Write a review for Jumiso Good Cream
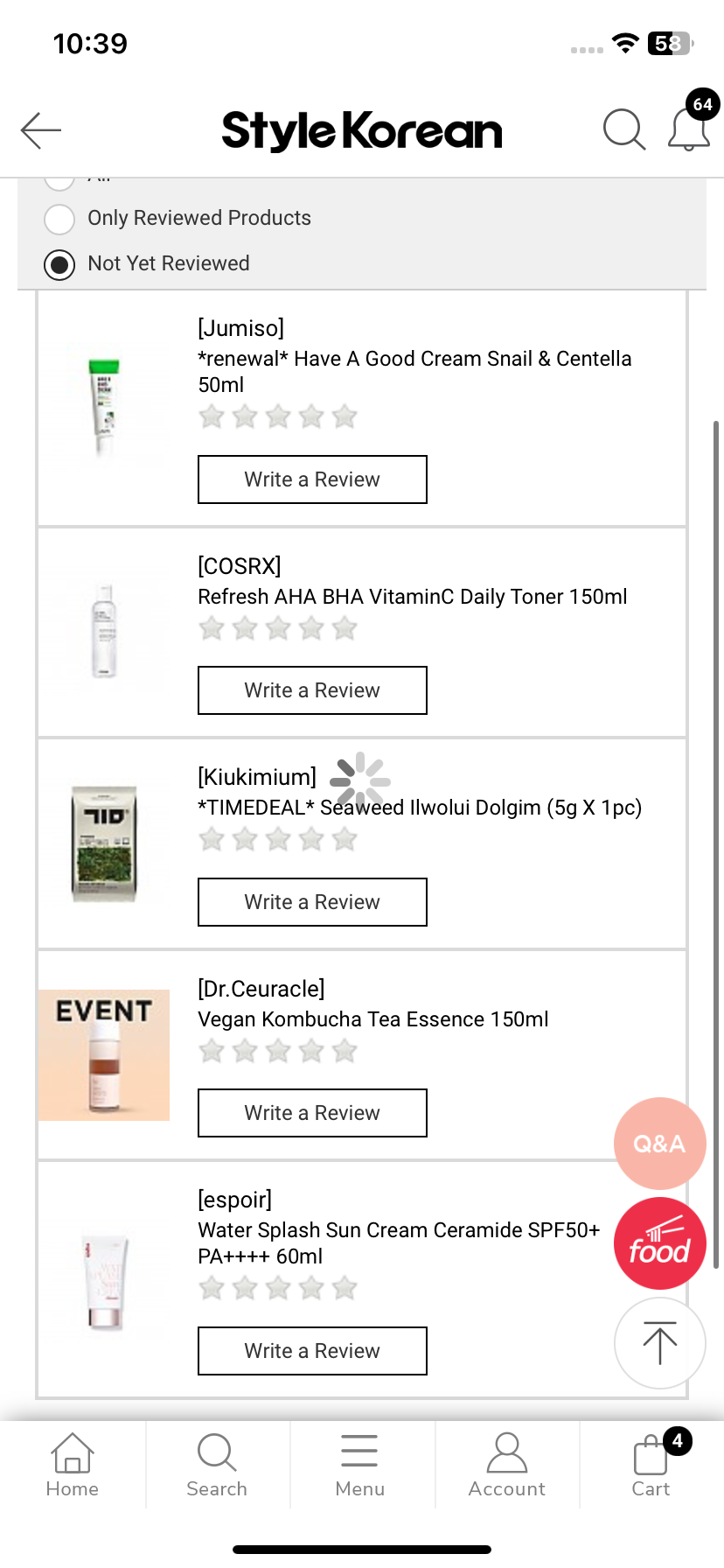724x1568 pixels. coord(312,479)
